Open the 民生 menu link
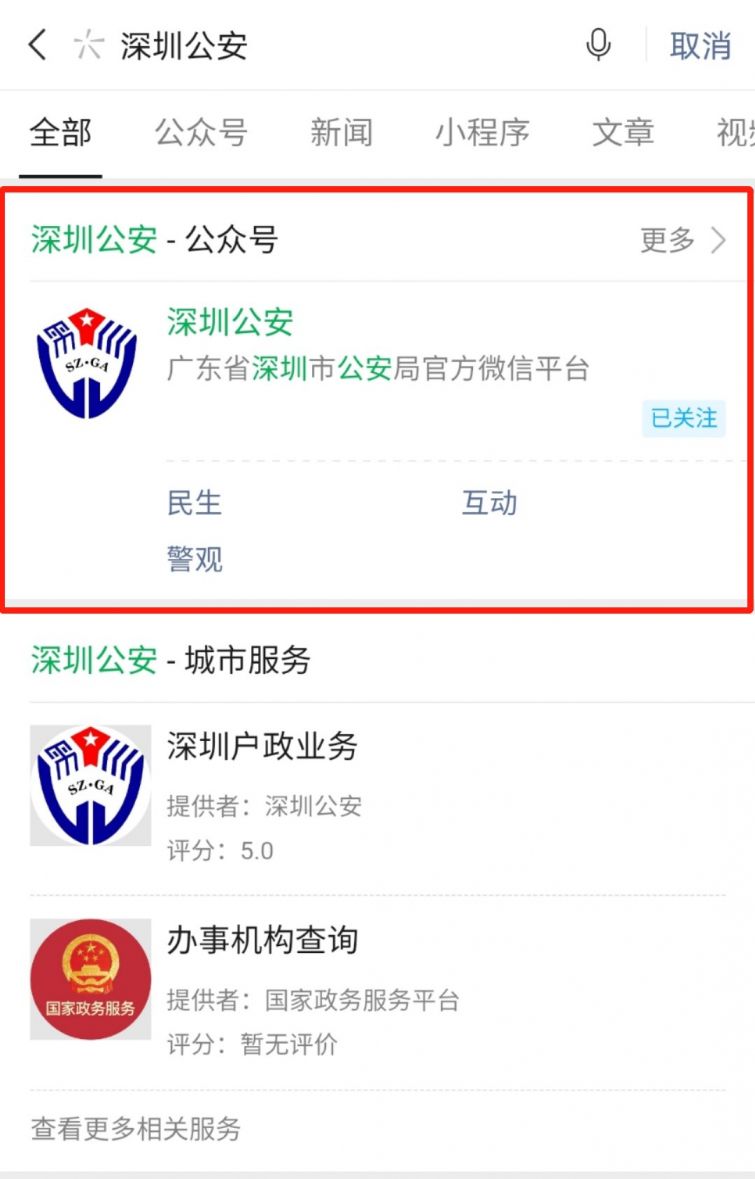The width and height of the screenshot is (755, 1179). pos(194,503)
